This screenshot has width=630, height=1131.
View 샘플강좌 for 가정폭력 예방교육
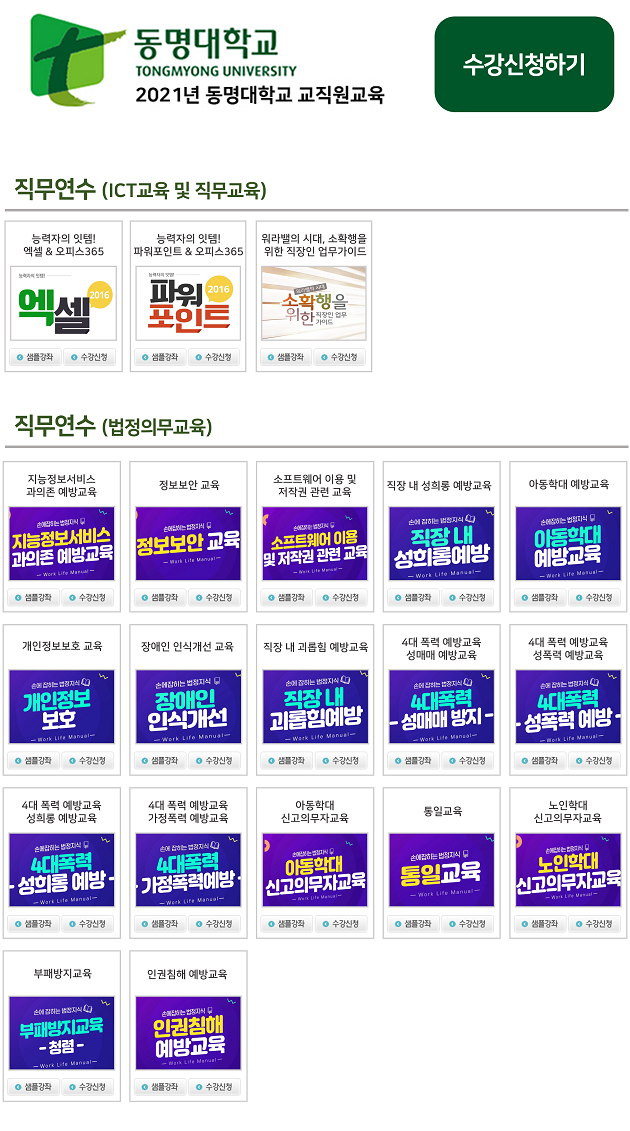160,923
